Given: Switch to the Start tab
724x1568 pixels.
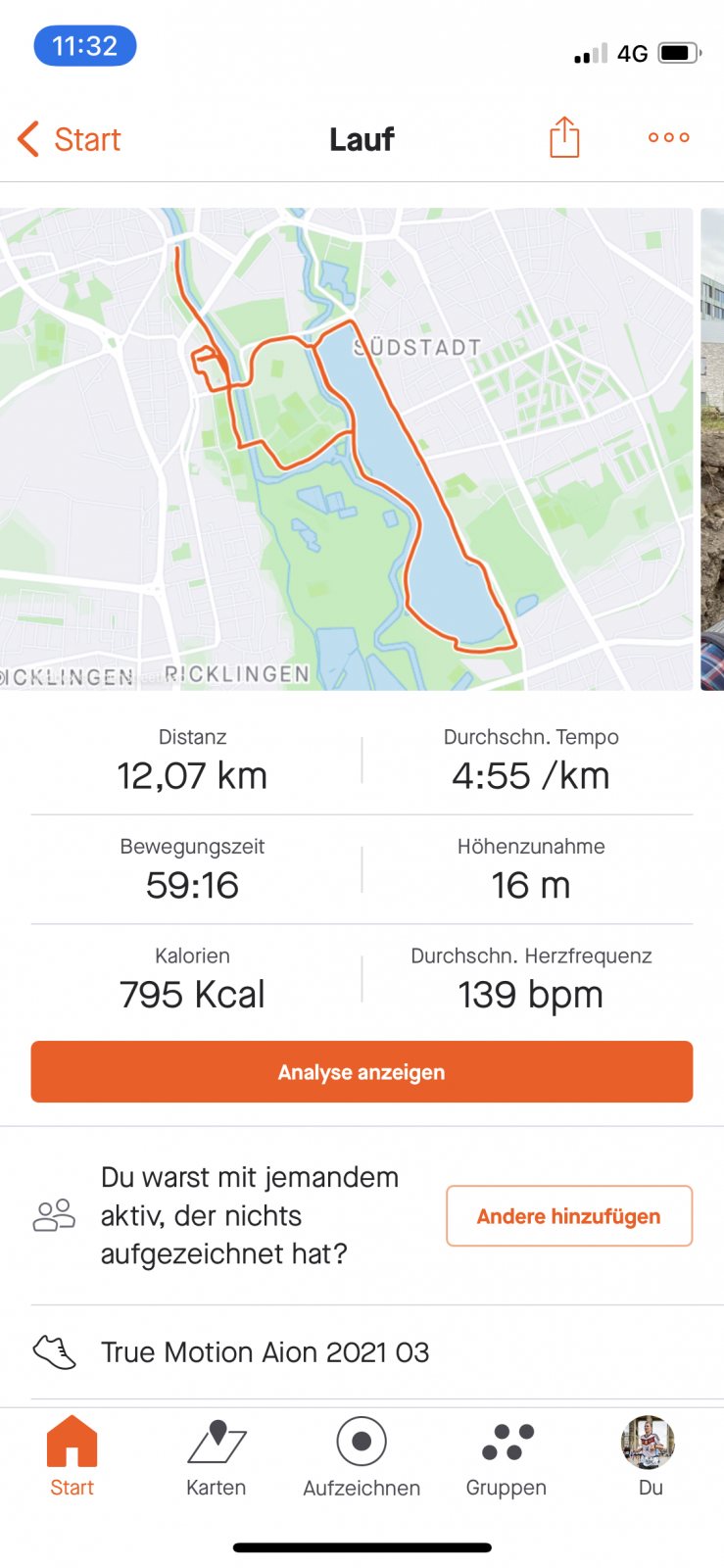Looking at the screenshot, I should click(72, 1457).
